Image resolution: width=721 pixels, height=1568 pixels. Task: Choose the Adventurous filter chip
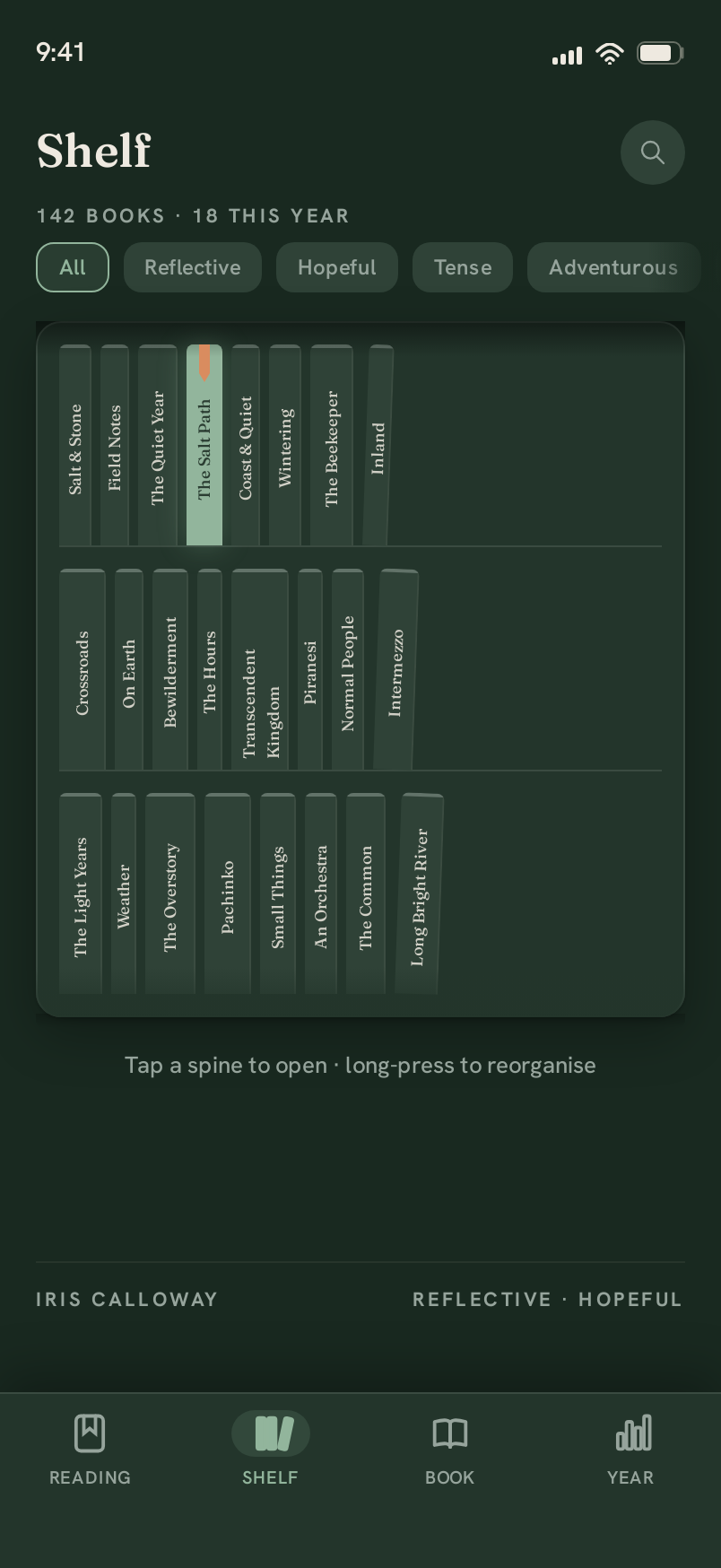613,267
